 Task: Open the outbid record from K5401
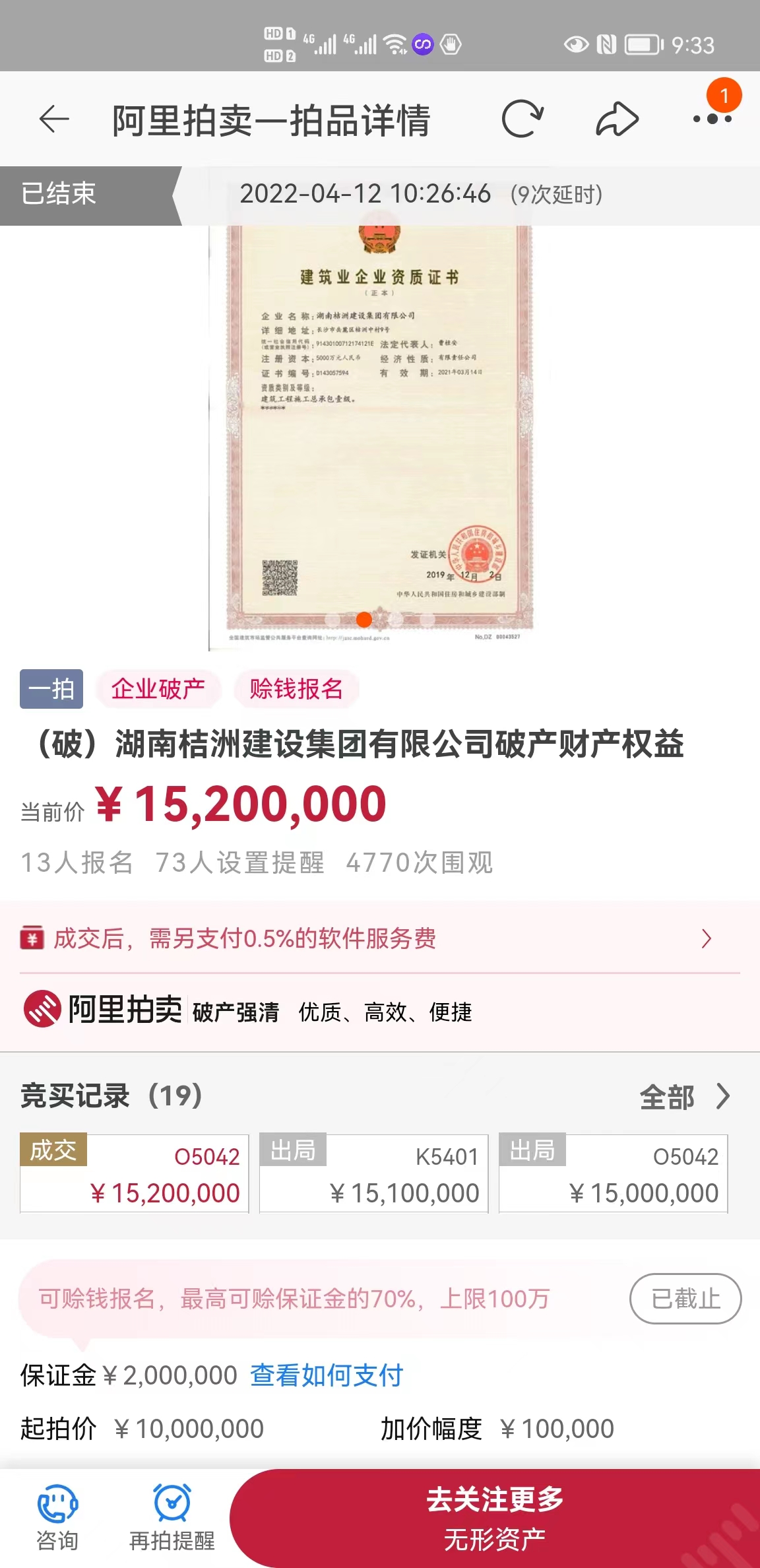tap(374, 1174)
